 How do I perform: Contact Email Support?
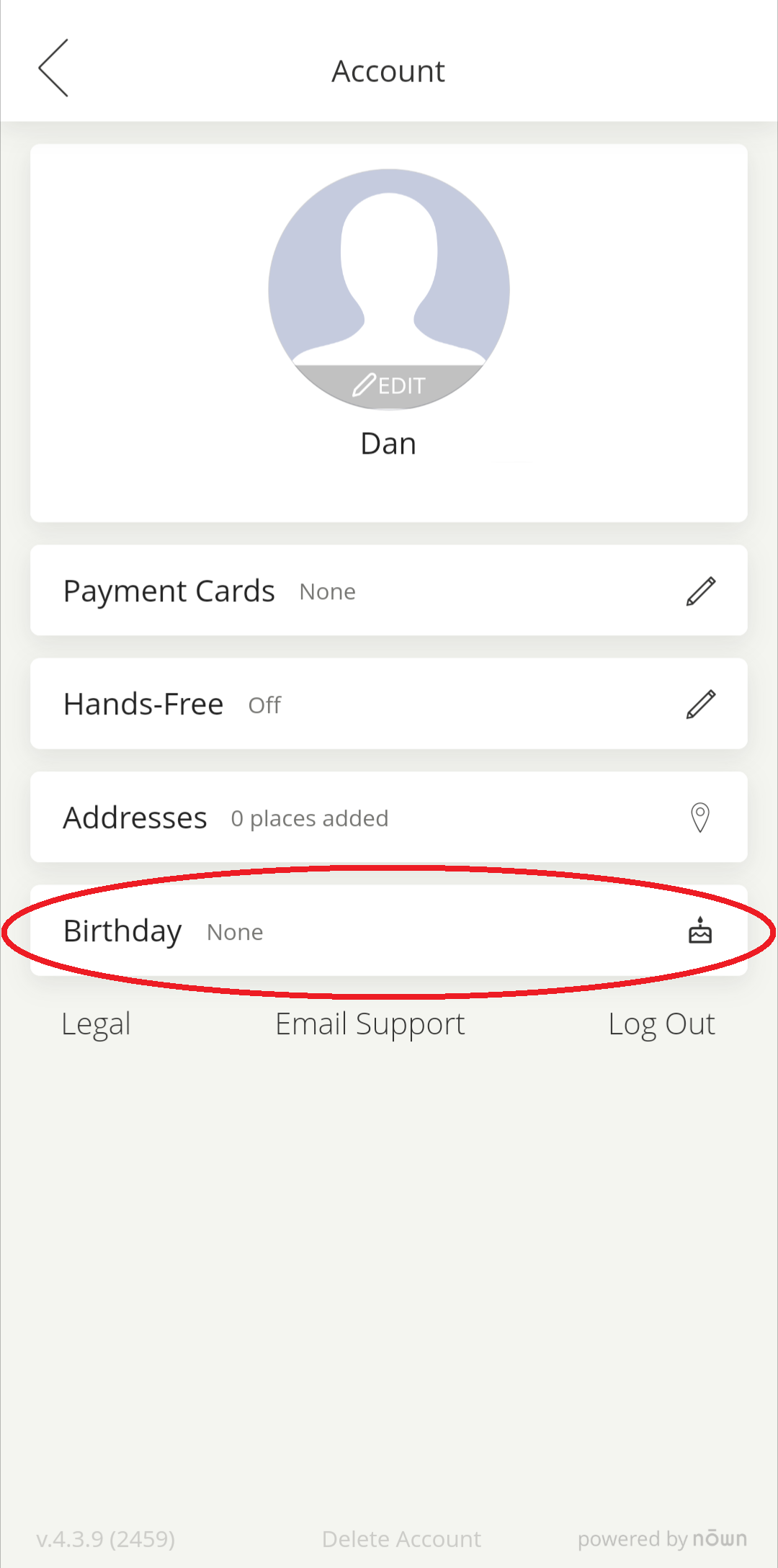370,1024
